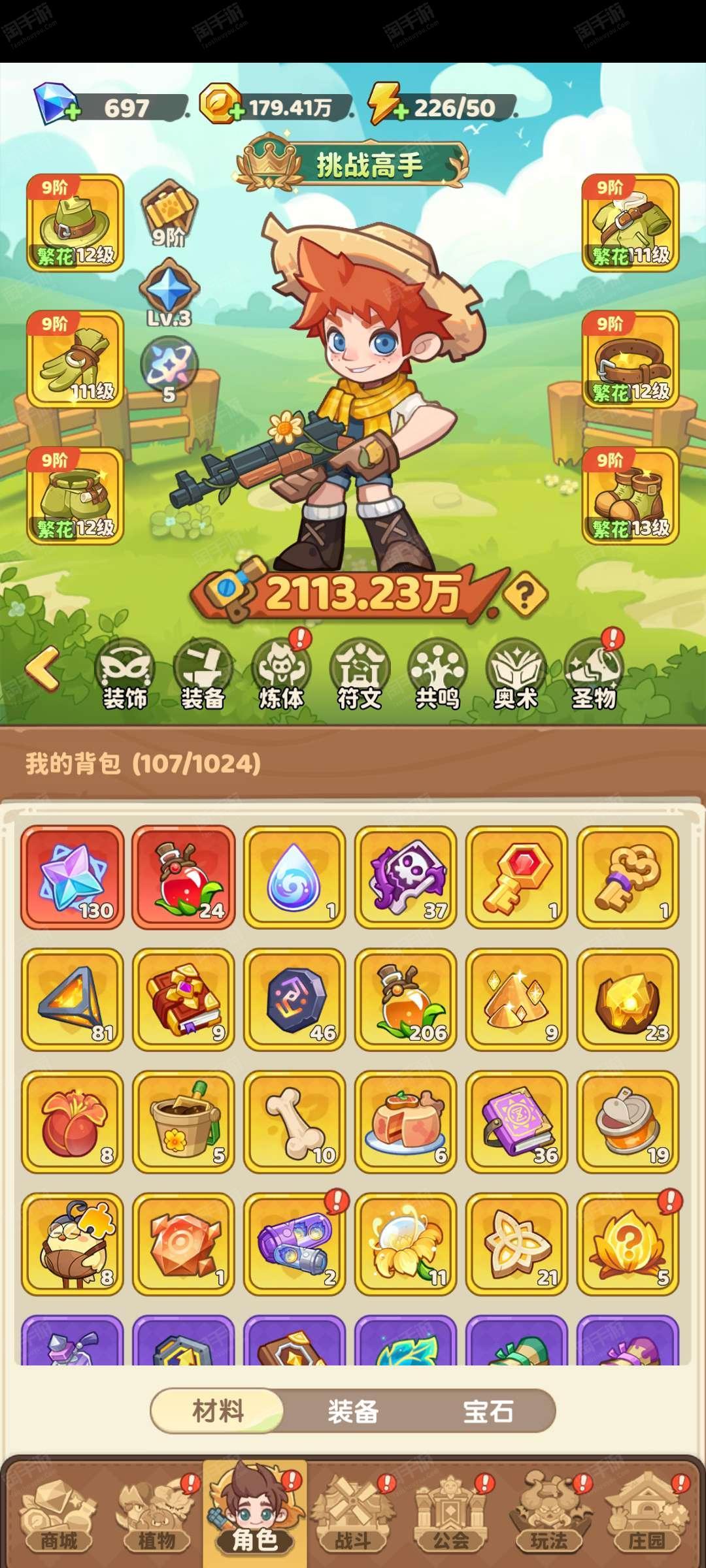Select the boots equipment slot 繁花13级

(630, 496)
